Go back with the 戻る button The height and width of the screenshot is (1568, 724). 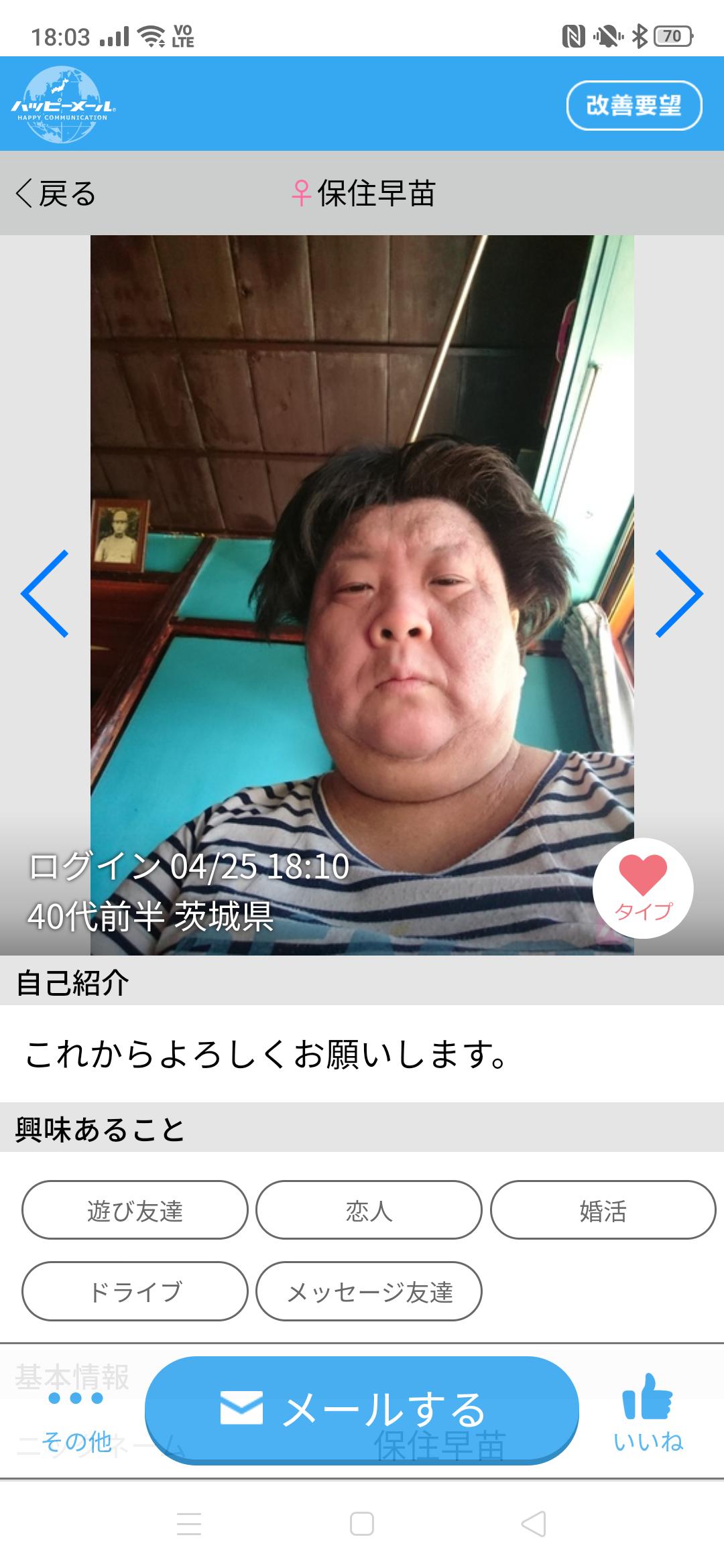(x=56, y=194)
